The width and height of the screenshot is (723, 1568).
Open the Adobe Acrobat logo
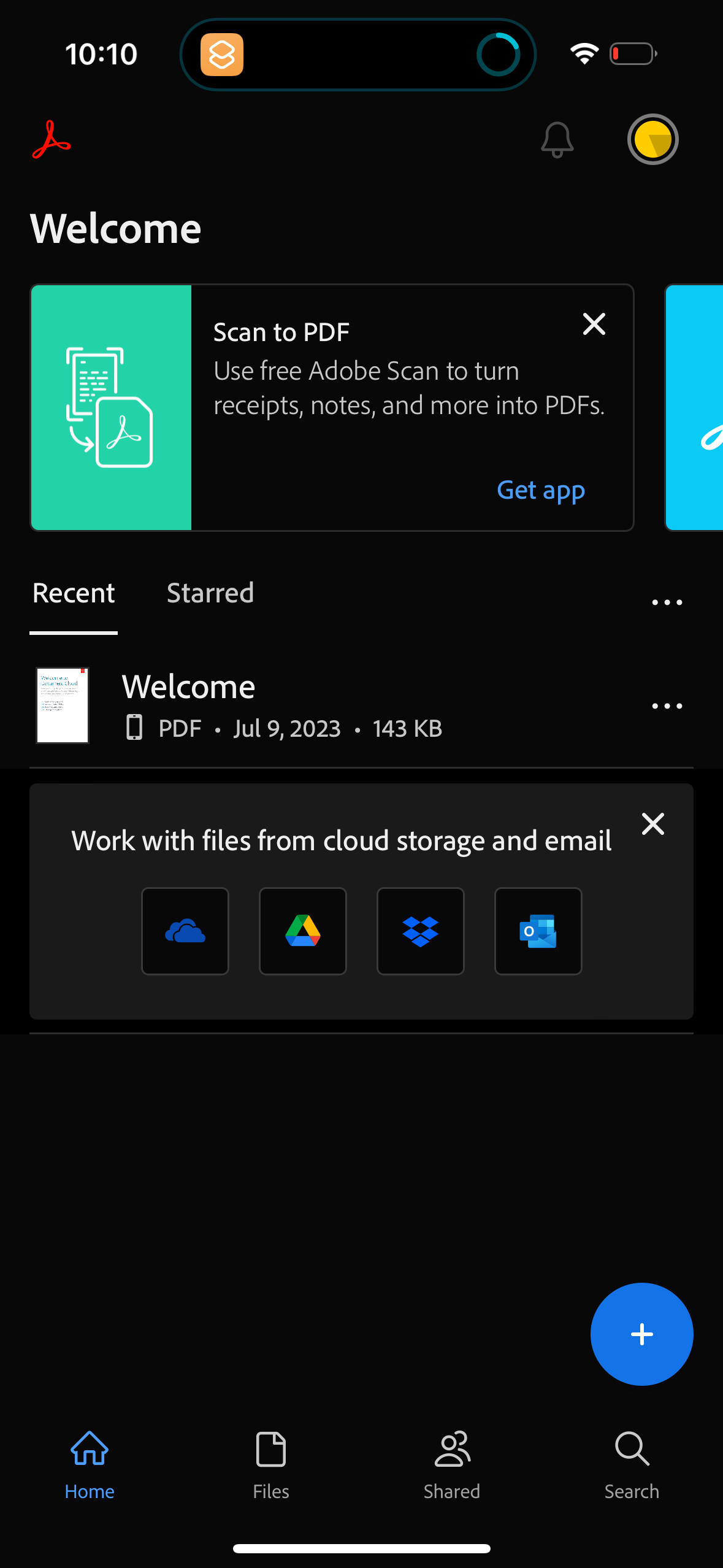51,140
